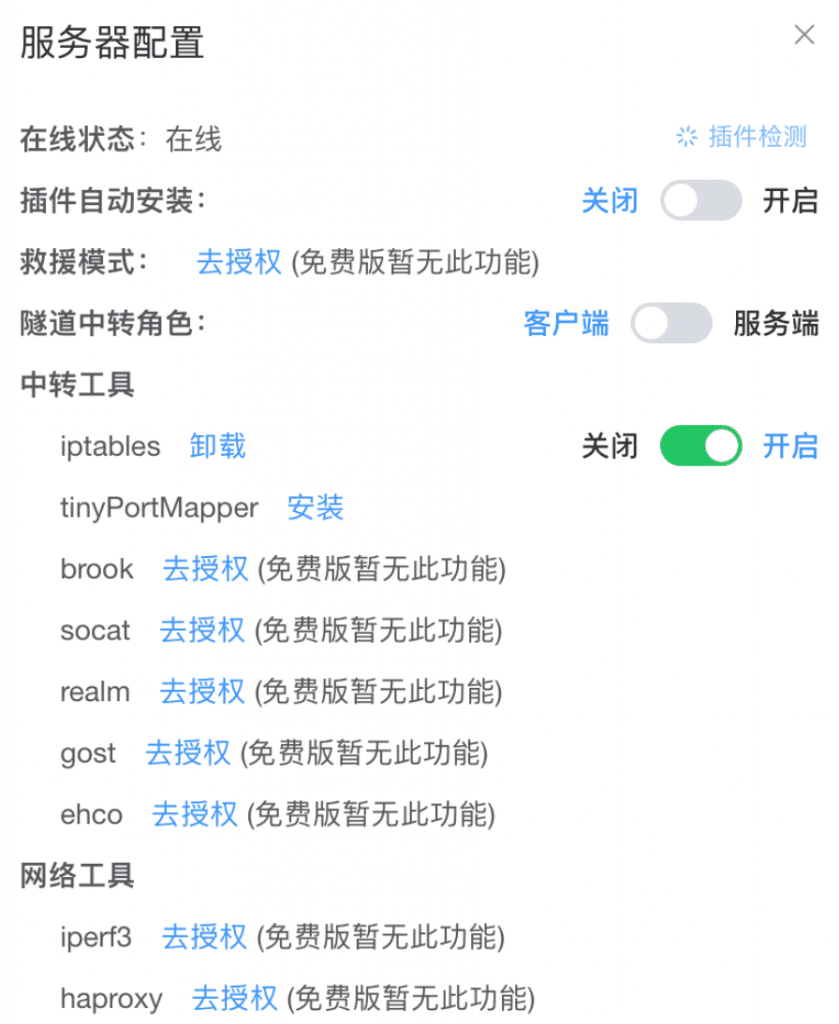Tap 安装 for tinyPortMapper
This screenshot has width=839, height=1024.
click(x=315, y=508)
